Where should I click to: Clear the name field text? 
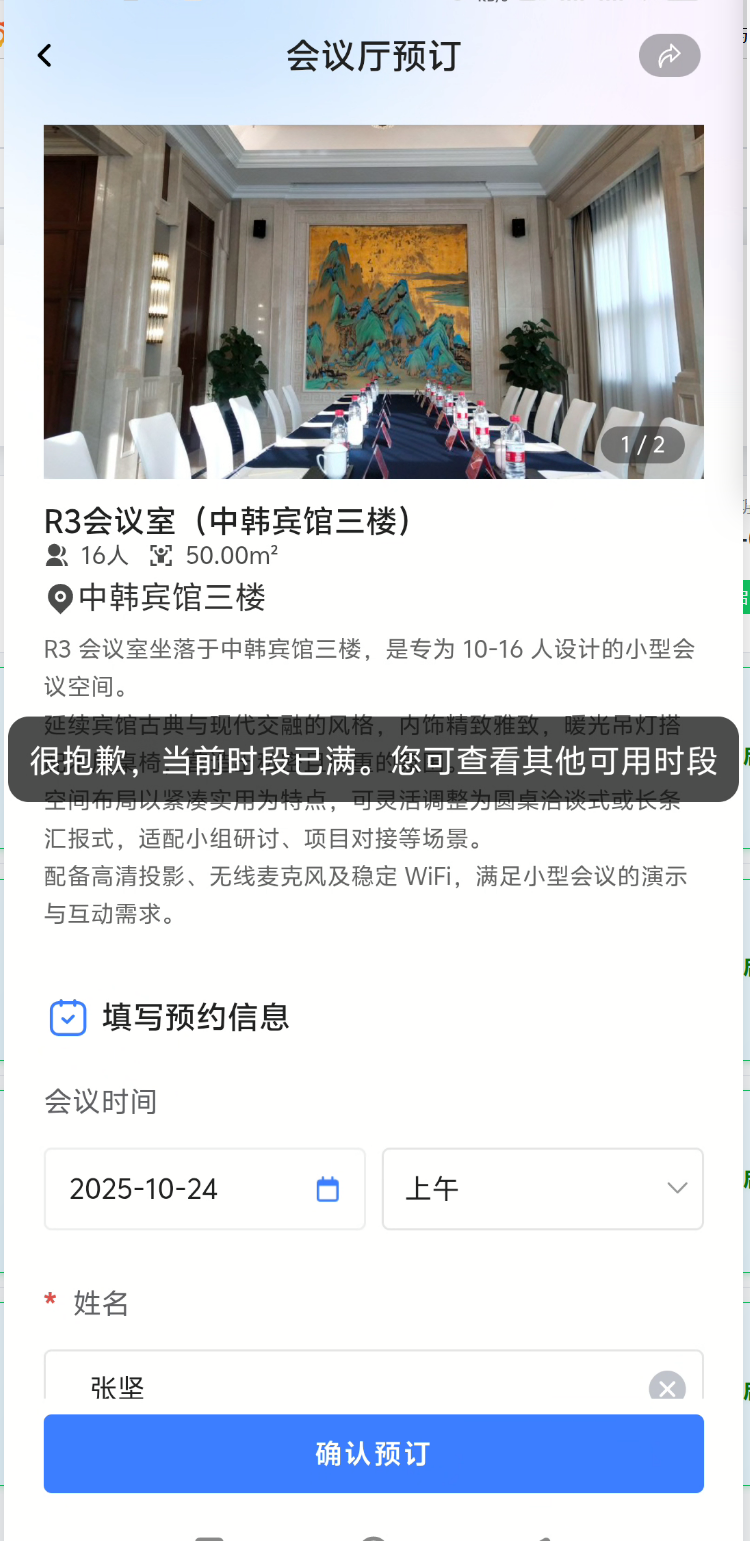pyautogui.click(x=667, y=1387)
